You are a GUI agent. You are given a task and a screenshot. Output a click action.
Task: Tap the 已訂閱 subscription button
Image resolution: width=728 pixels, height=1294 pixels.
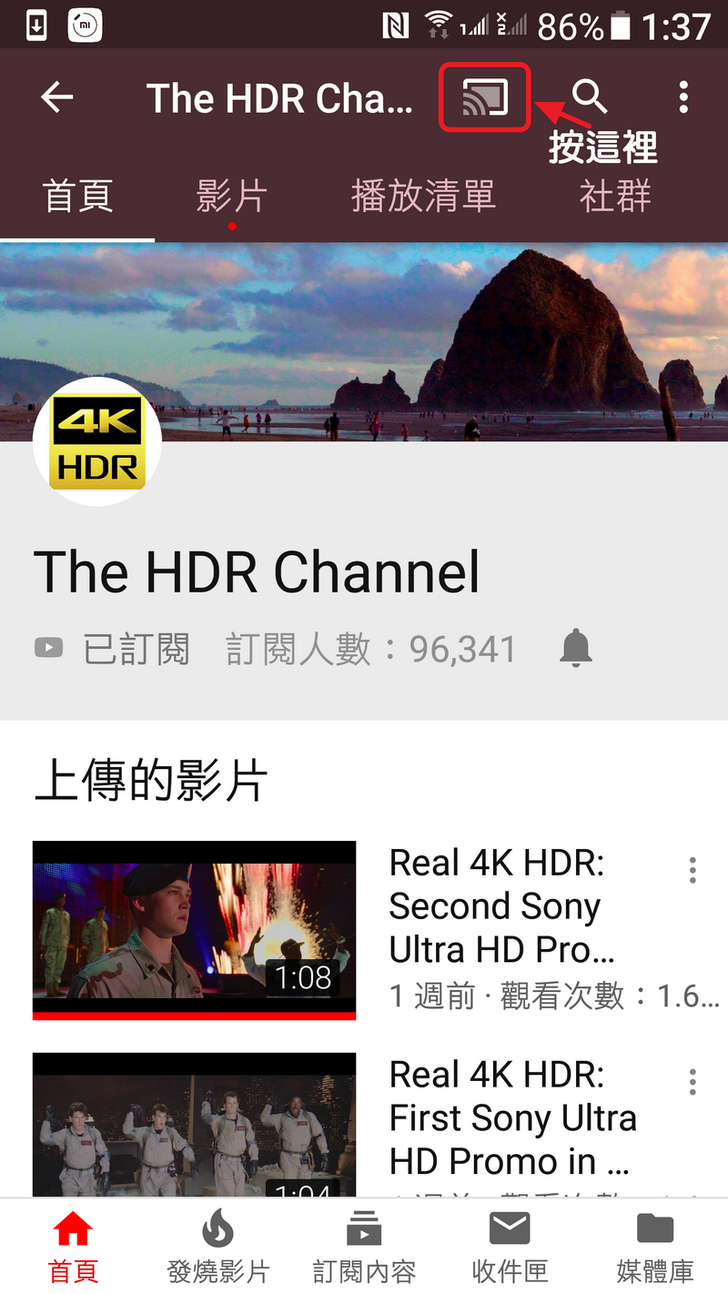(113, 650)
